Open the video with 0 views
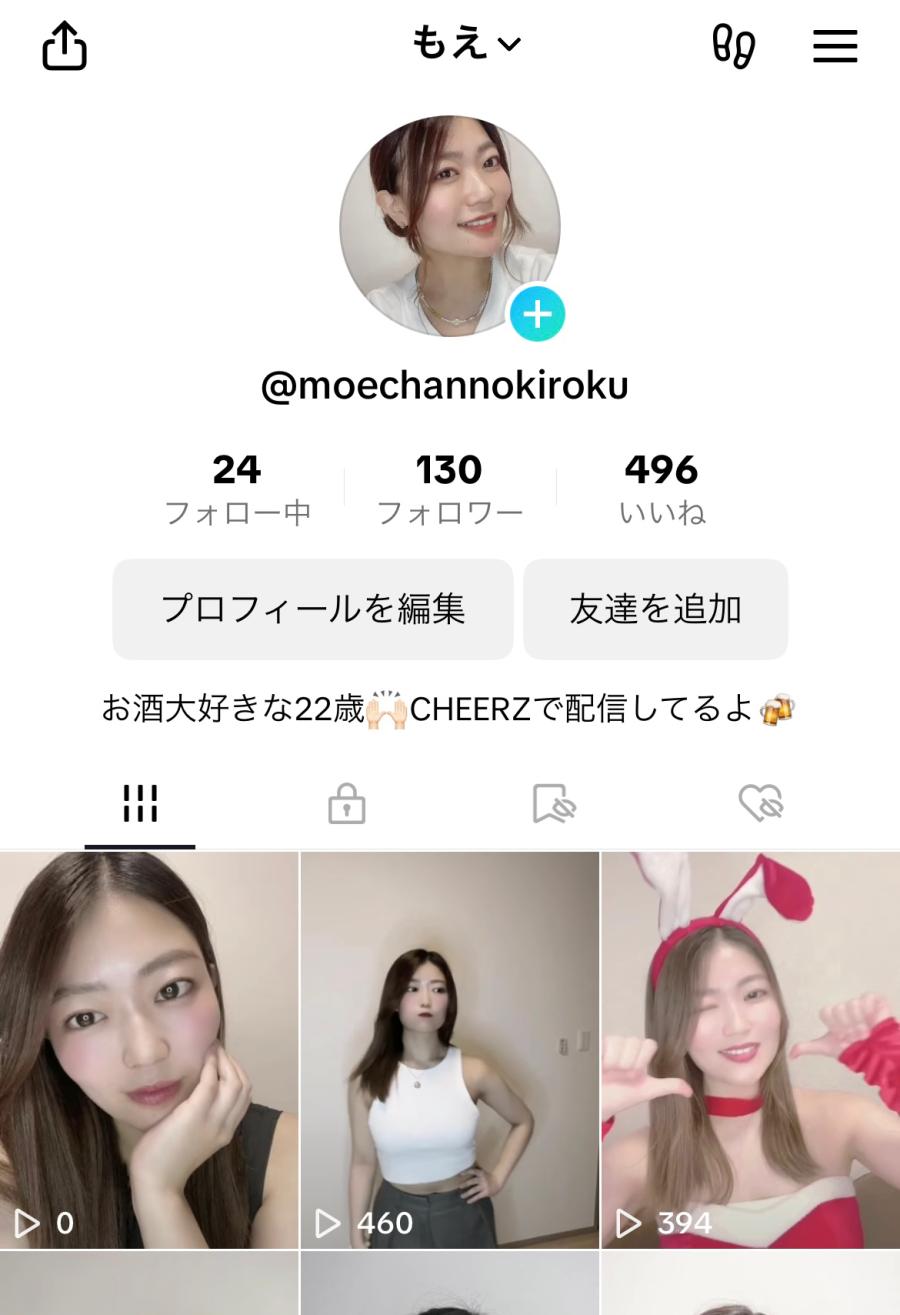Viewport: 900px width, 1315px height. [x=149, y=1050]
